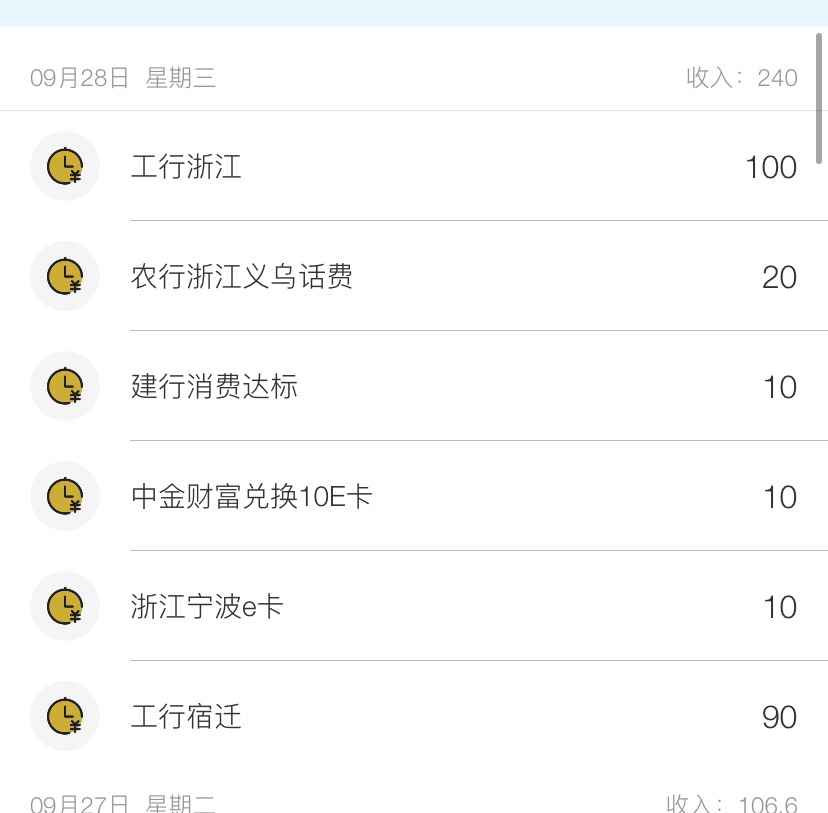
Task: View the 建行消费达标 income entry
Action: [x=414, y=386]
